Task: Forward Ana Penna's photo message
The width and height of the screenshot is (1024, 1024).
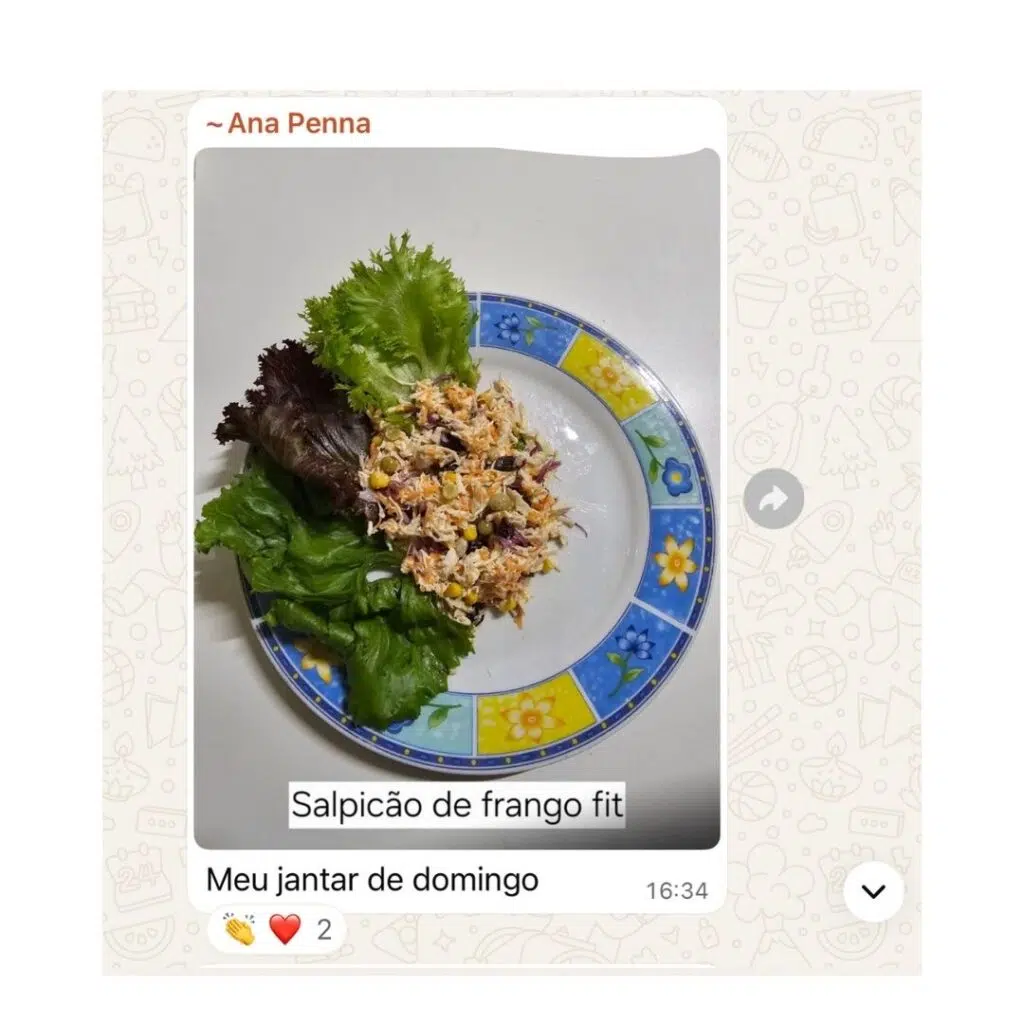Action: pos(773,498)
